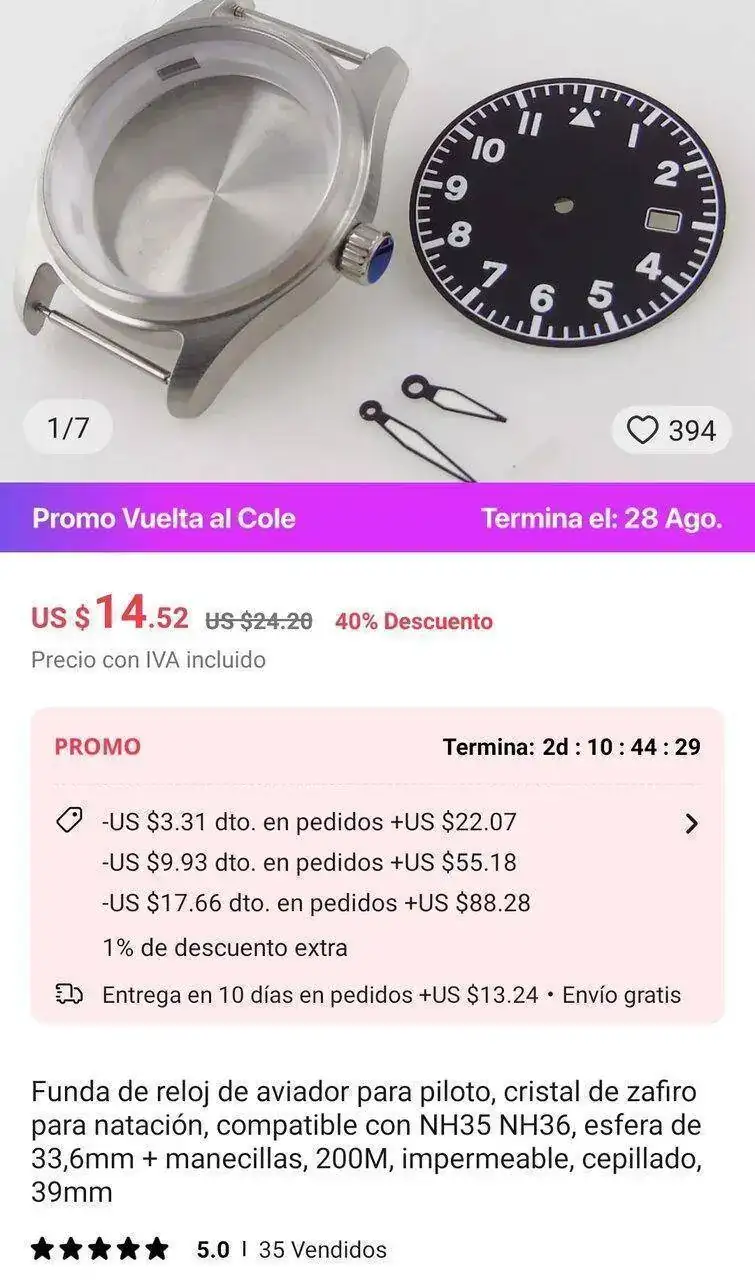Add this watch case to wishlist
Screen dimensions: 755x1280
coord(642,430)
